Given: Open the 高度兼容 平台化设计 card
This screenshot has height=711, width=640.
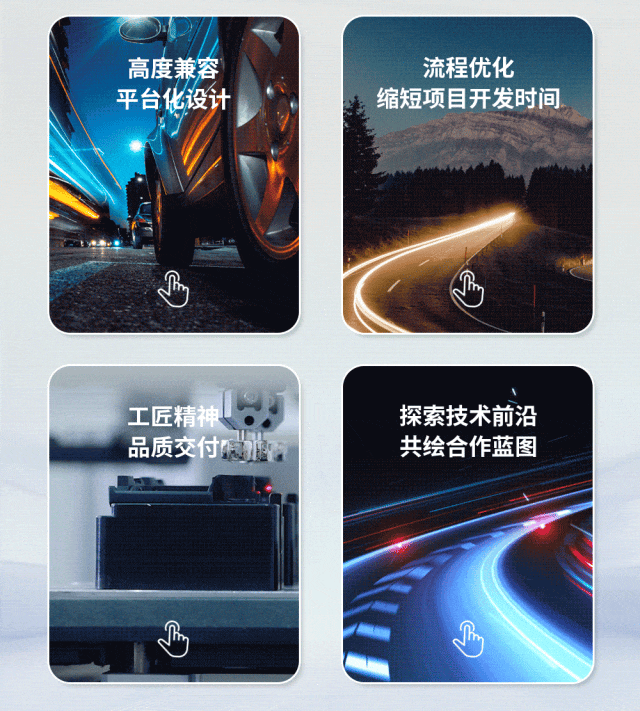Looking at the screenshot, I should 174,175.
